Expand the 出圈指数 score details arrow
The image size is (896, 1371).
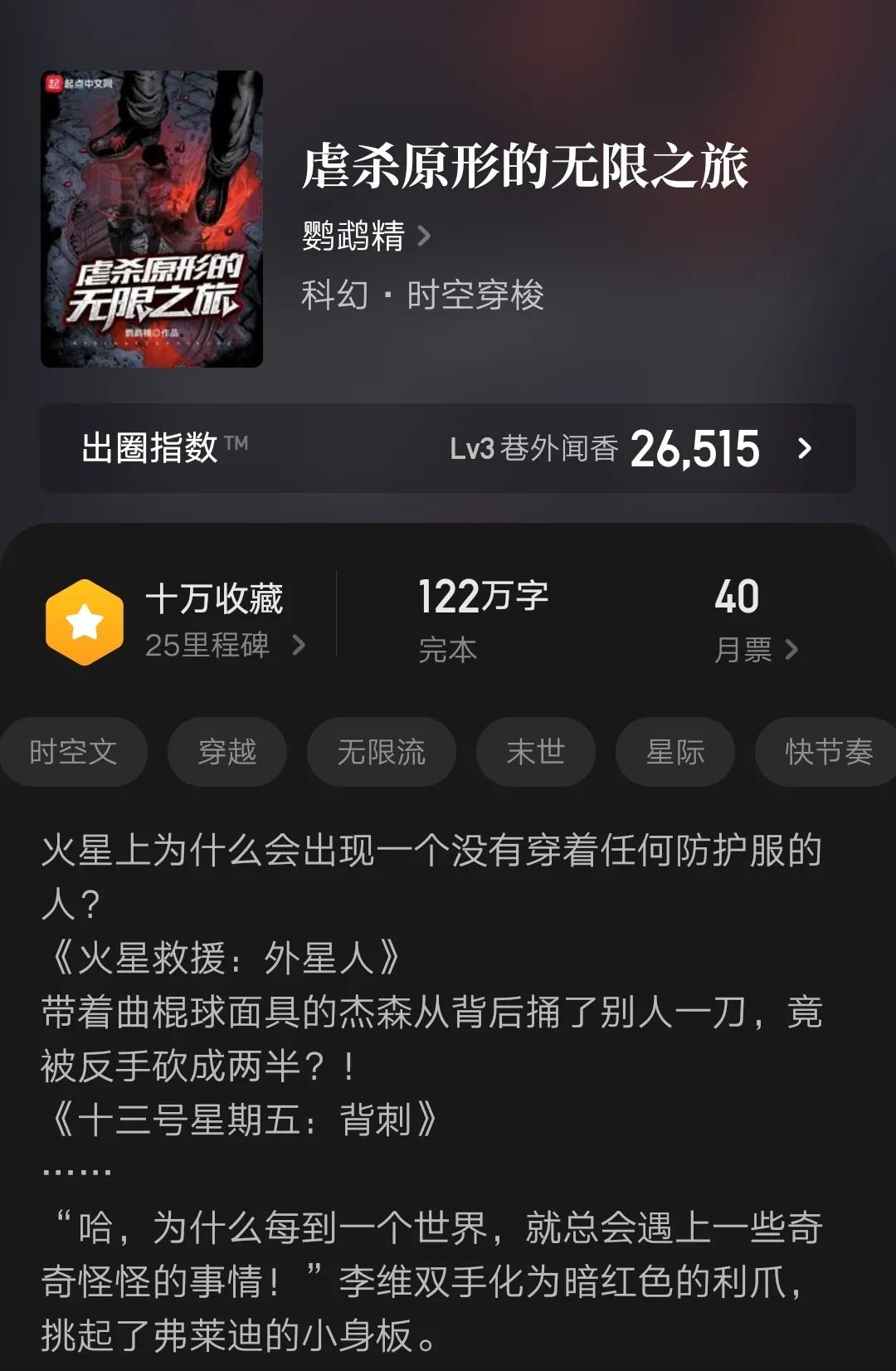pyautogui.click(x=803, y=449)
